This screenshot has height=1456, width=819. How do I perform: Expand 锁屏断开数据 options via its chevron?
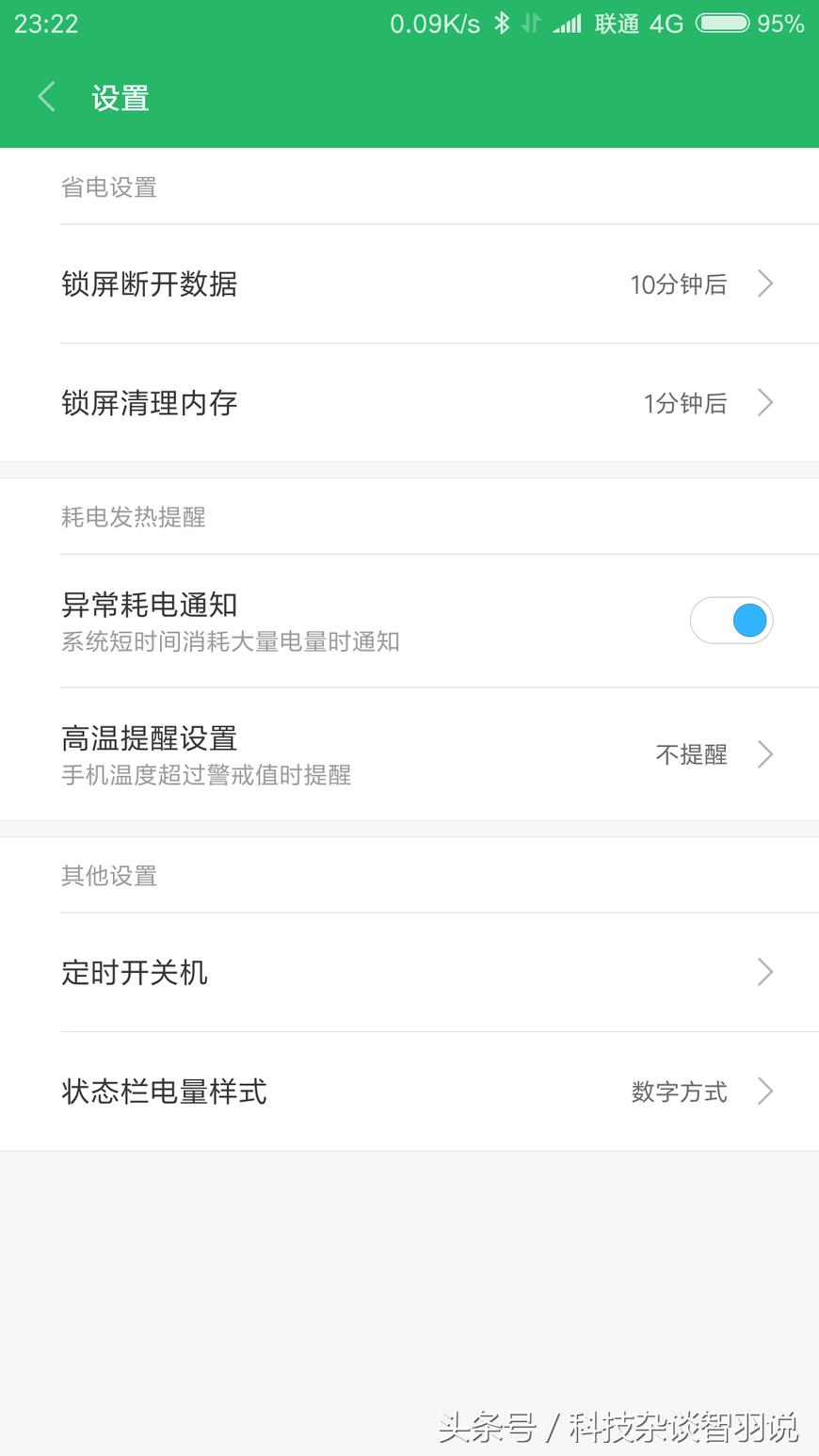pyautogui.click(x=764, y=283)
